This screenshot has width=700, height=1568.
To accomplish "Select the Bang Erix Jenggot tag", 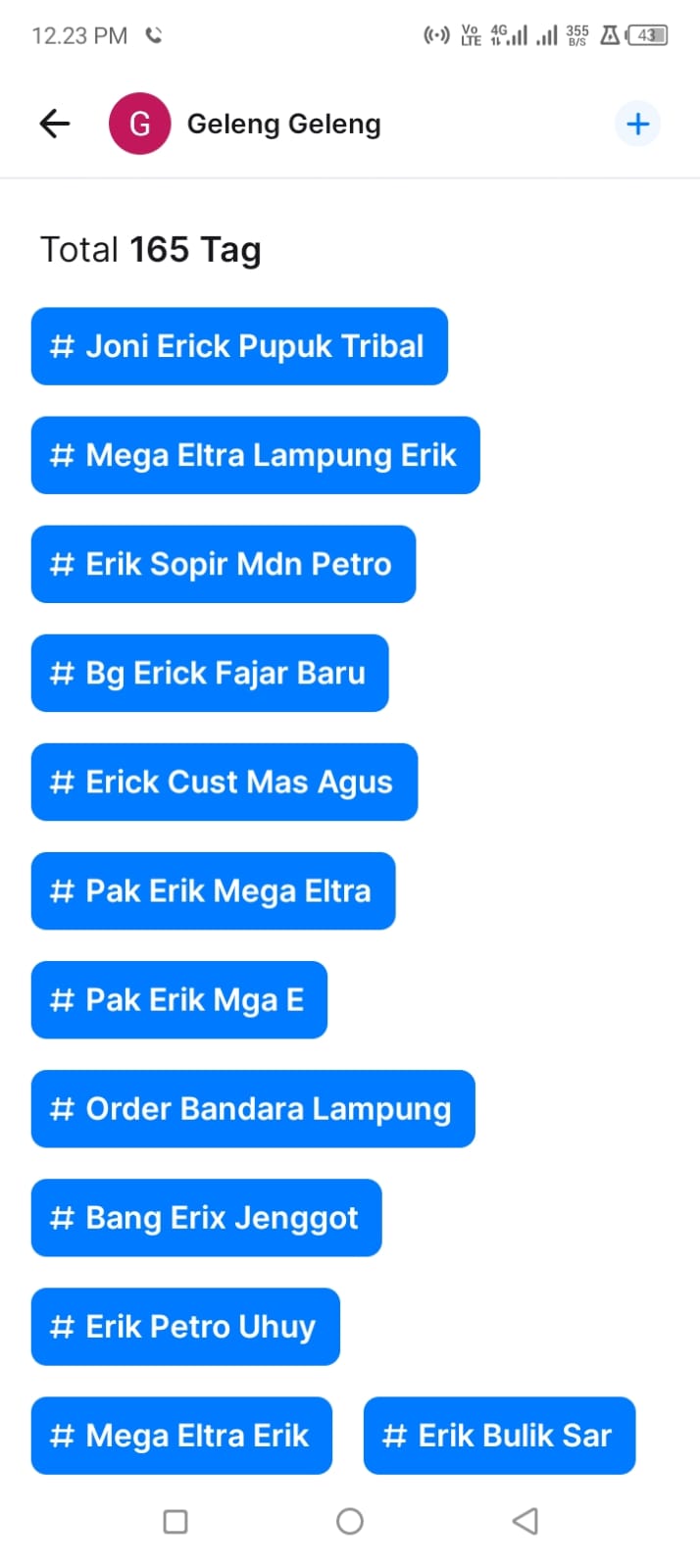I will click(206, 1217).
